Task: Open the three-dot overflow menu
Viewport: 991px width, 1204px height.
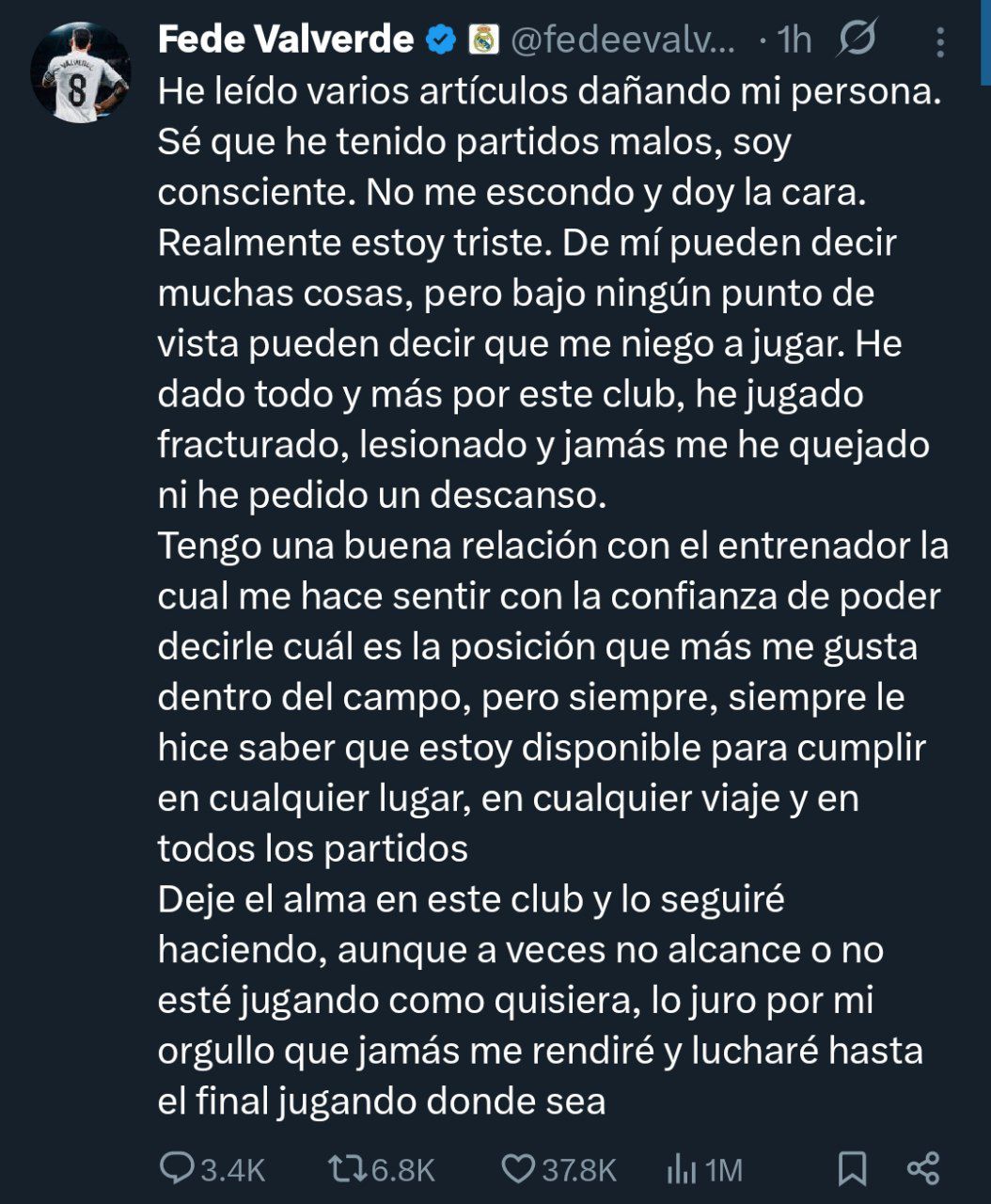Action: [x=940, y=42]
